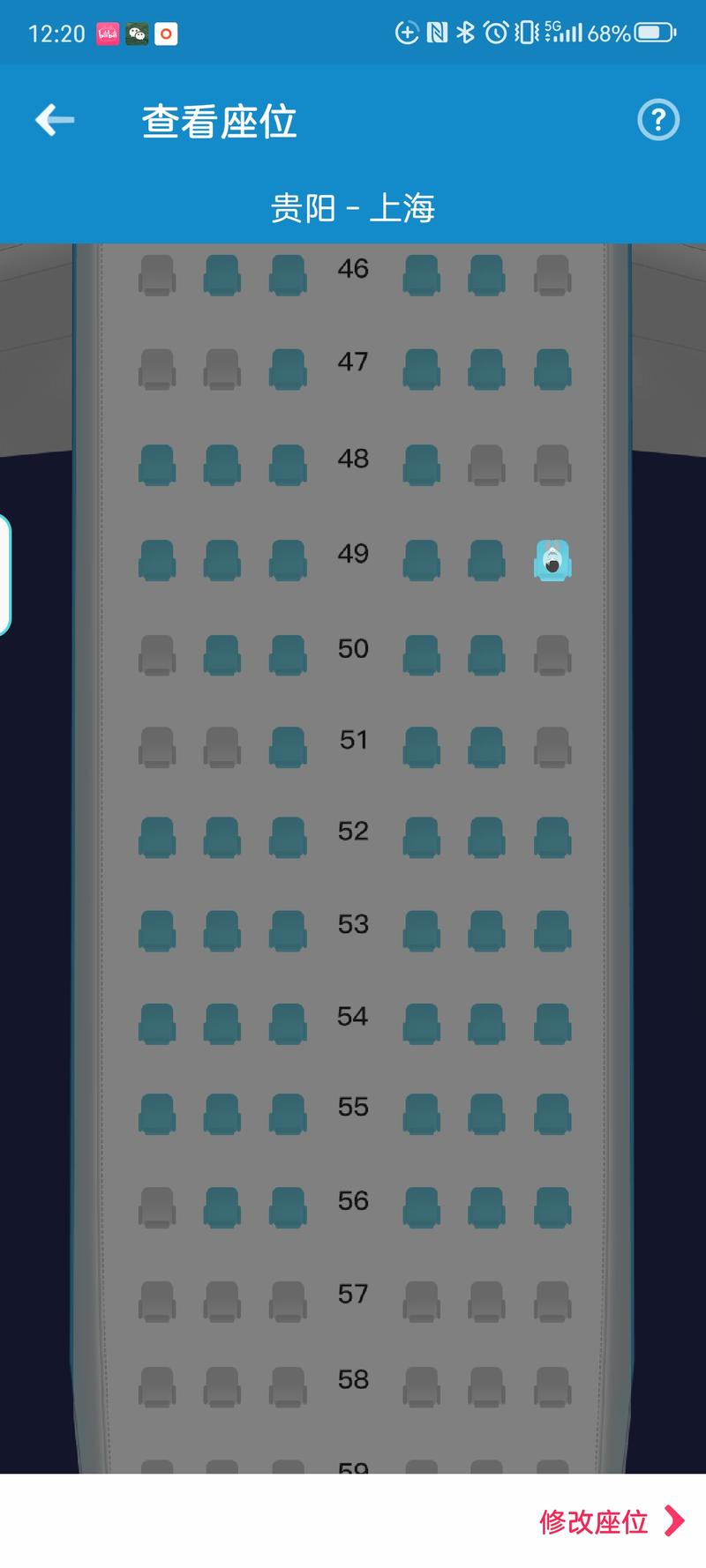Image resolution: width=706 pixels, height=1568 pixels.
Task: Tap 修改座位 to change seat
Action: pos(611,1521)
